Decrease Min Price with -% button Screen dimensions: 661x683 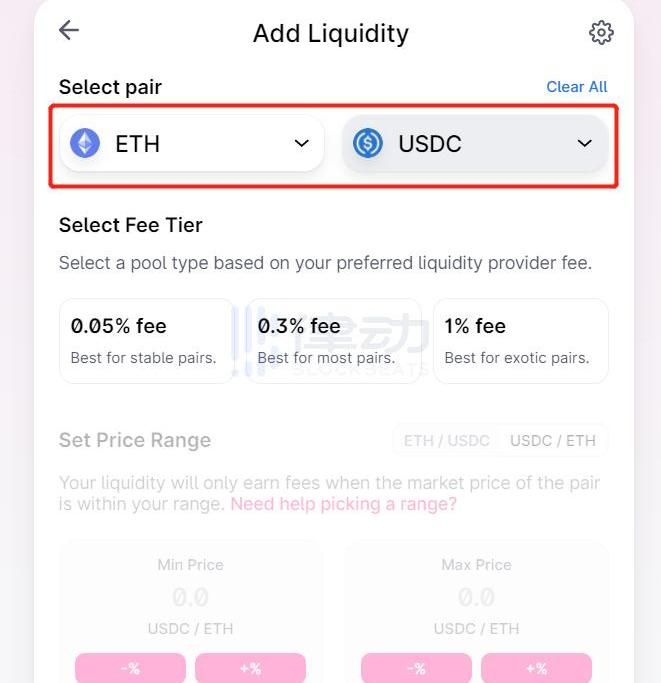pos(130,668)
